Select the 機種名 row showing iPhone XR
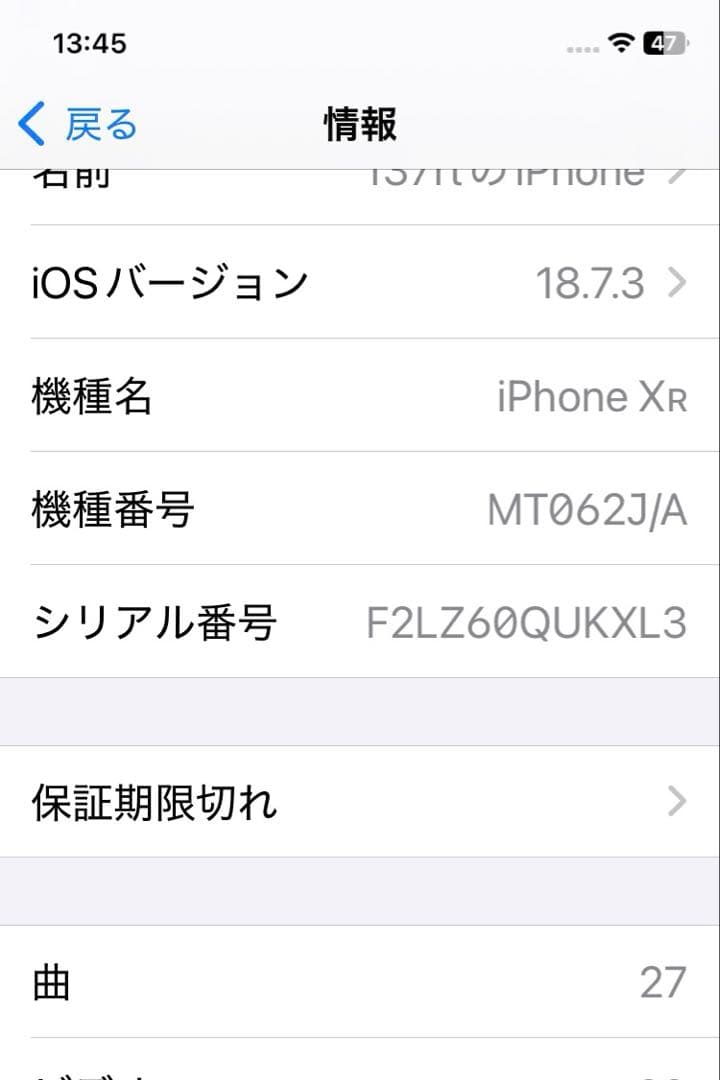 tap(360, 396)
